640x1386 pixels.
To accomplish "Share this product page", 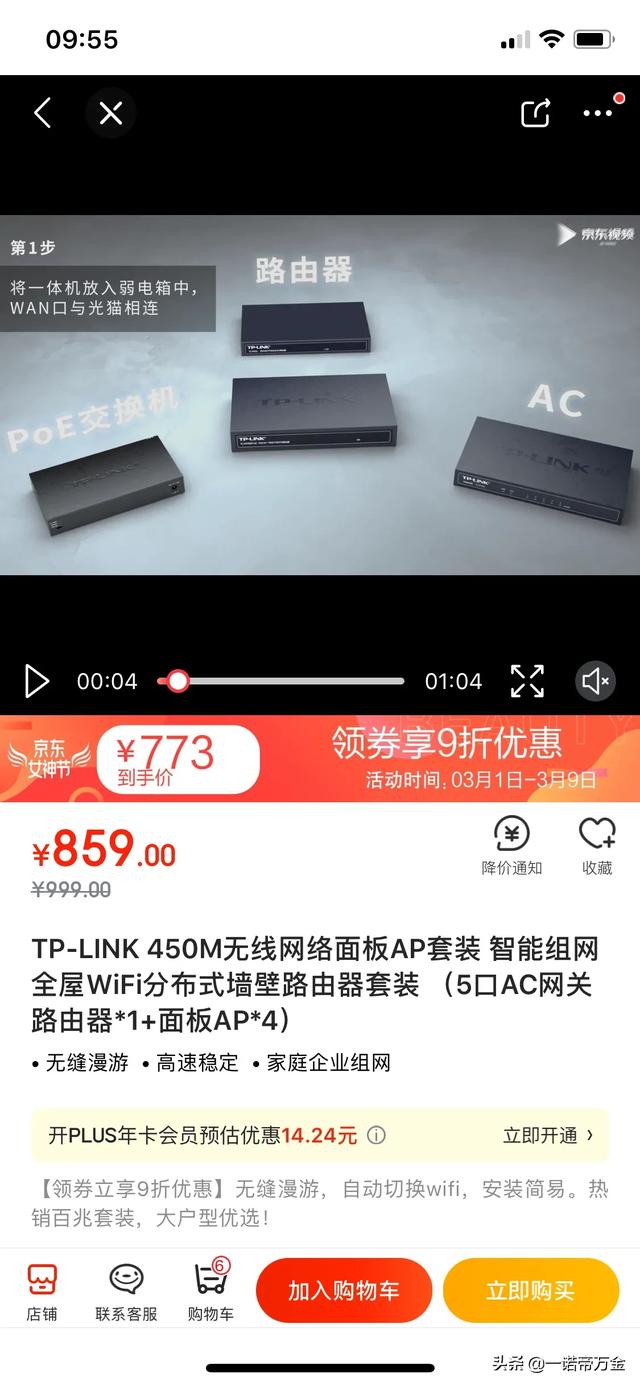I will (x=536, y=113).
